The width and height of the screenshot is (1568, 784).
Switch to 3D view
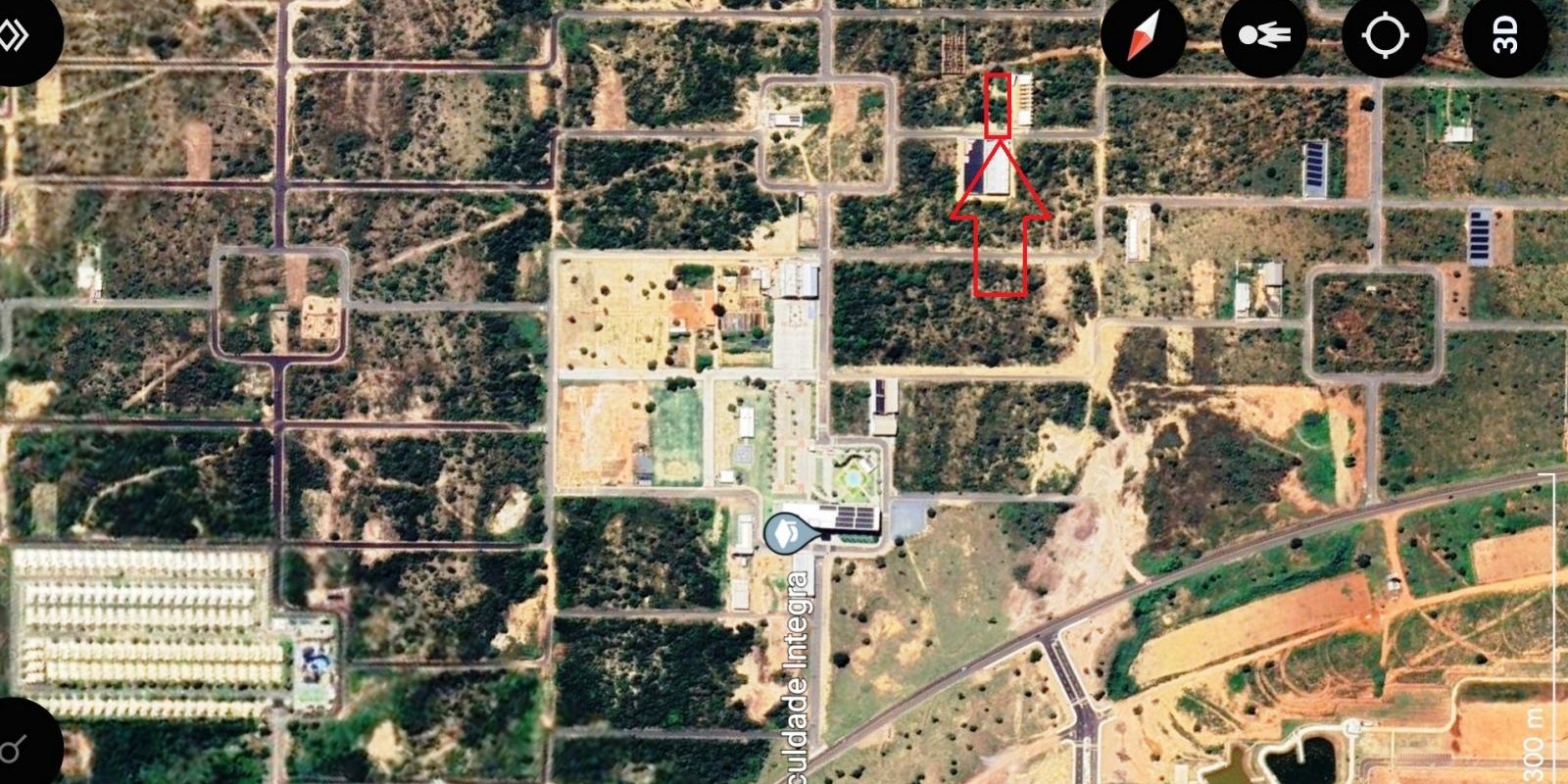coord(1504,36)
